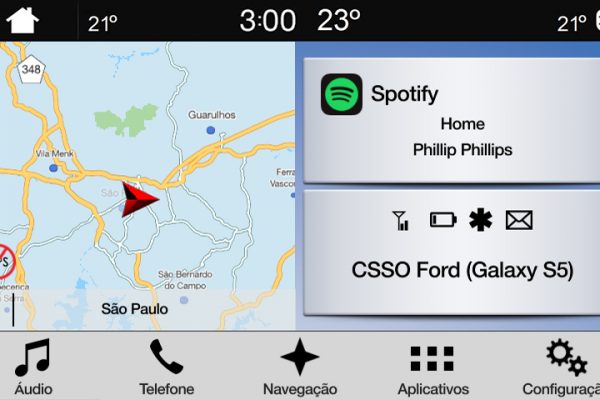Switch to the Telefone tab
600x400 pixels.
click(x=167, y=367)
